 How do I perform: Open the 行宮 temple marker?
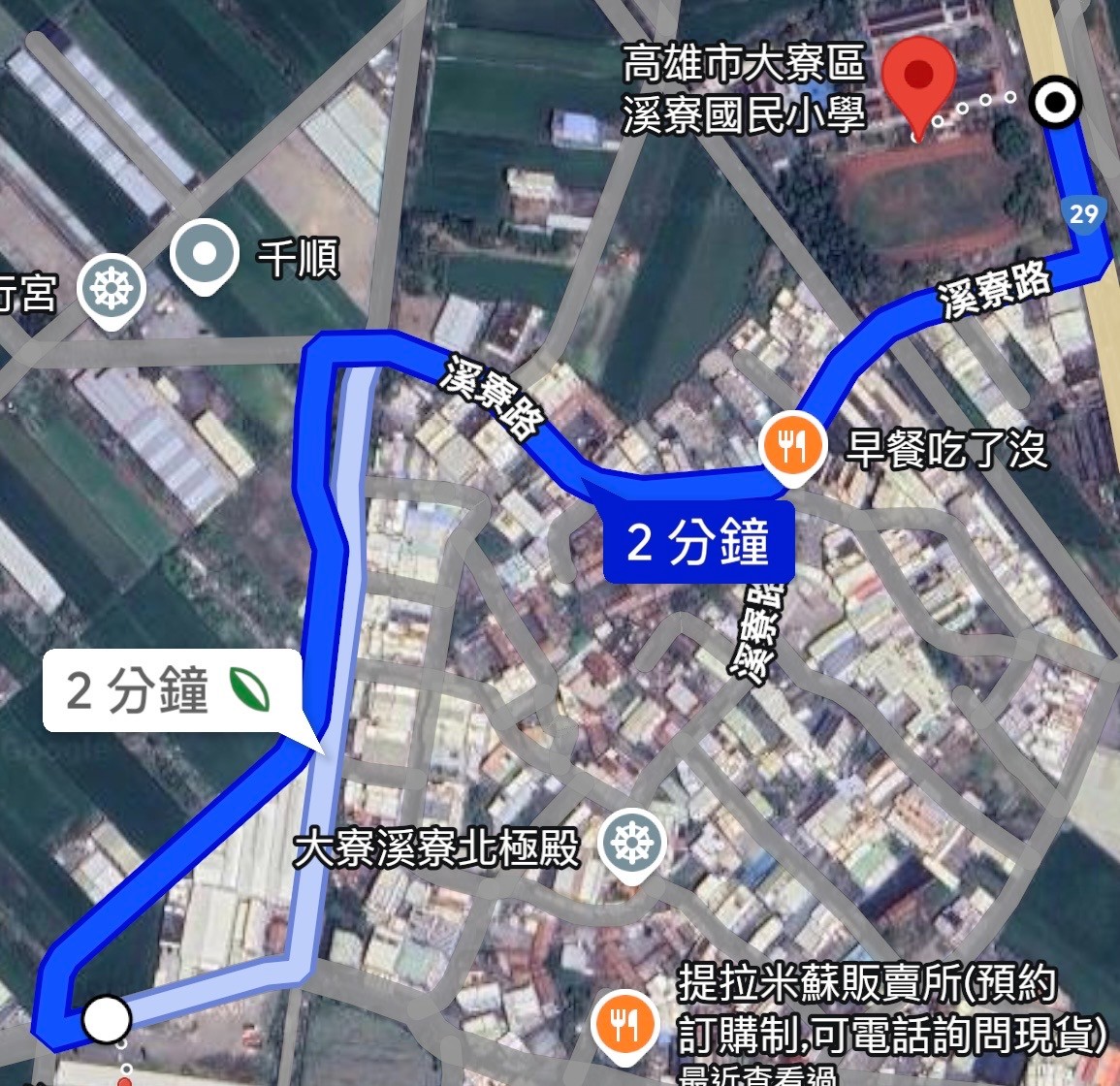pos(112,288)
